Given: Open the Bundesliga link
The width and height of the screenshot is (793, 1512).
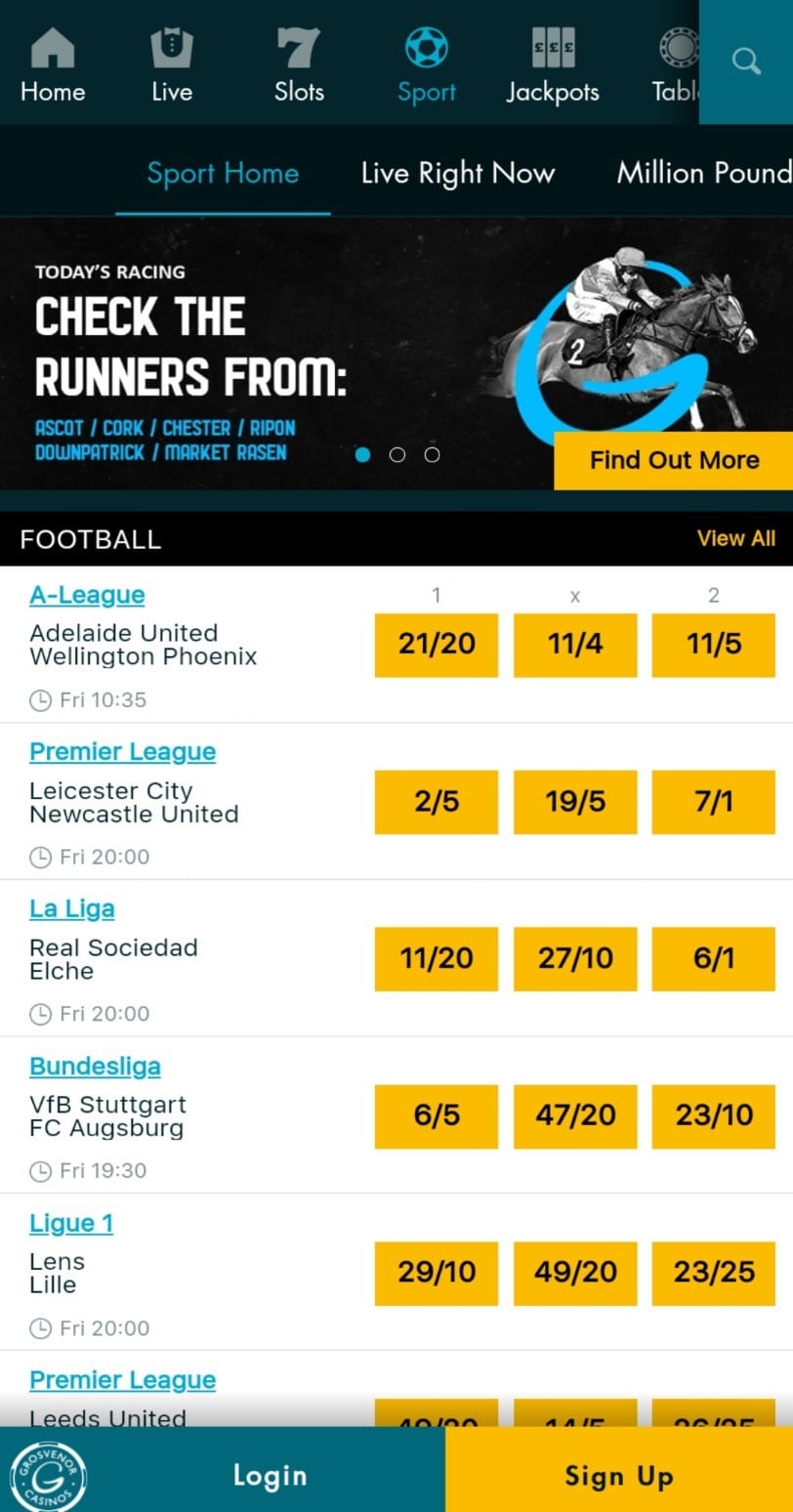Looking at the screenshot, I should tap(95, 1066).
